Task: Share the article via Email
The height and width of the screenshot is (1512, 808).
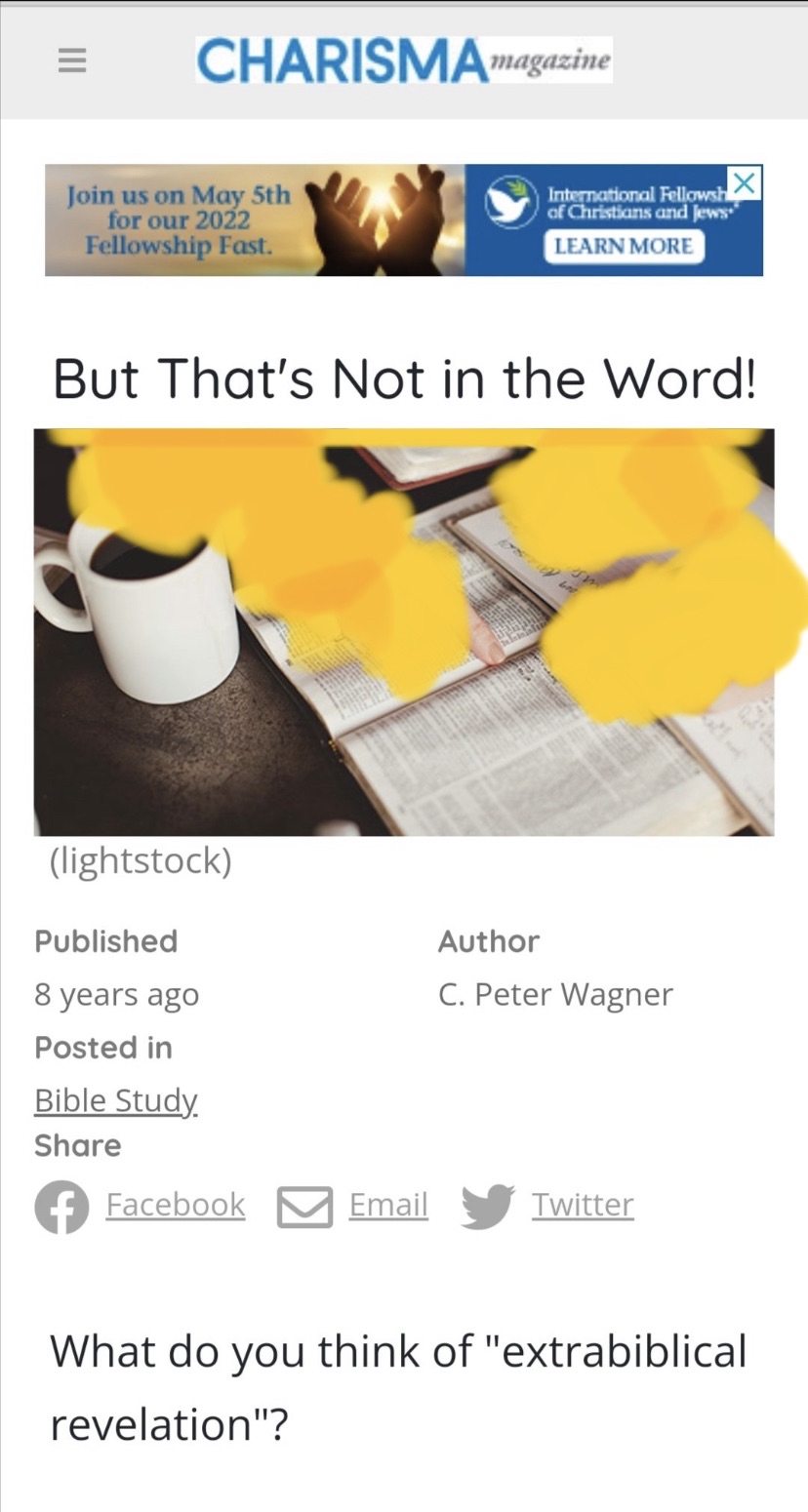Action: pos(388,1205)
